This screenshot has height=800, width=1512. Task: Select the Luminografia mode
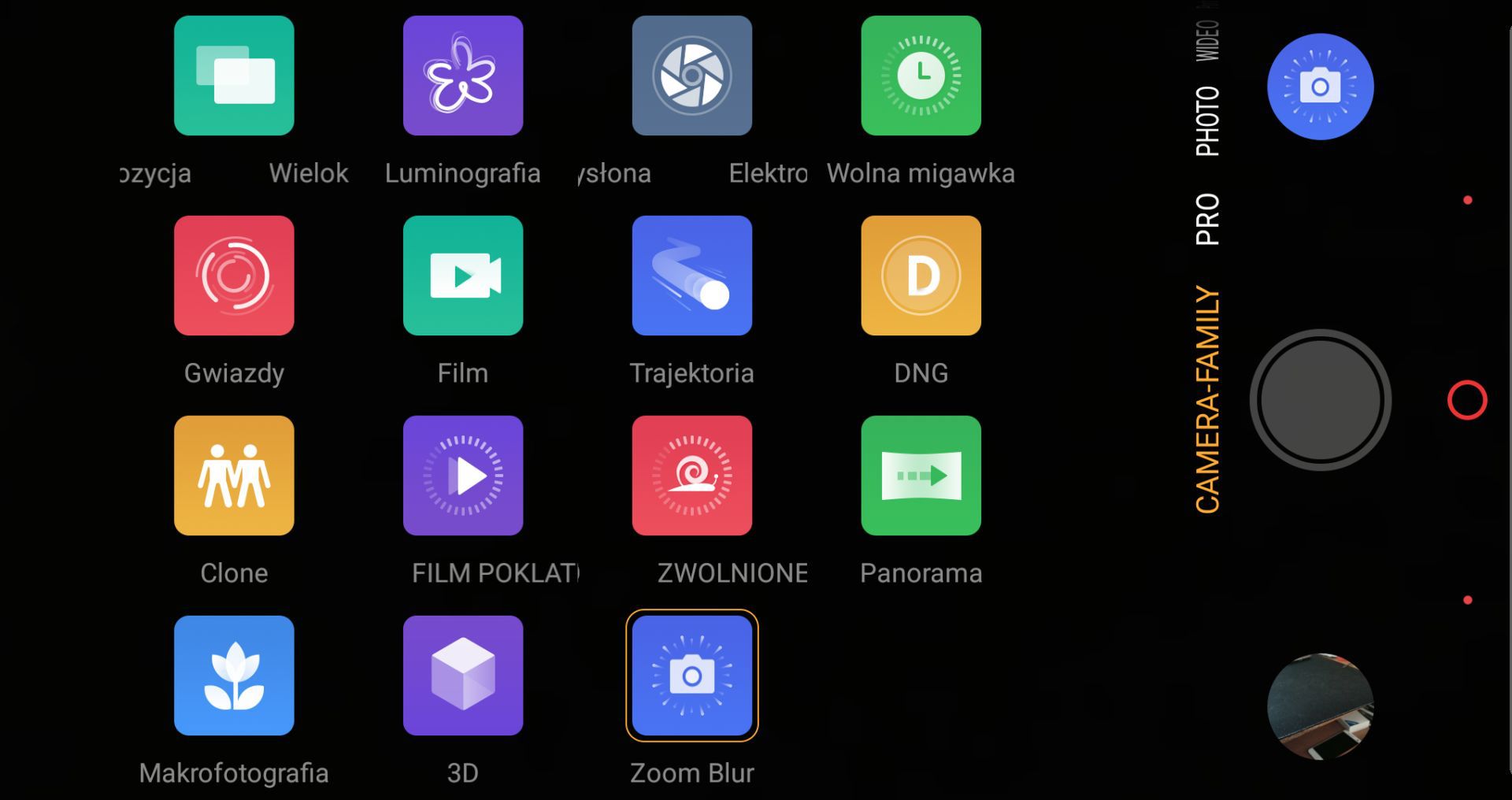463,76
